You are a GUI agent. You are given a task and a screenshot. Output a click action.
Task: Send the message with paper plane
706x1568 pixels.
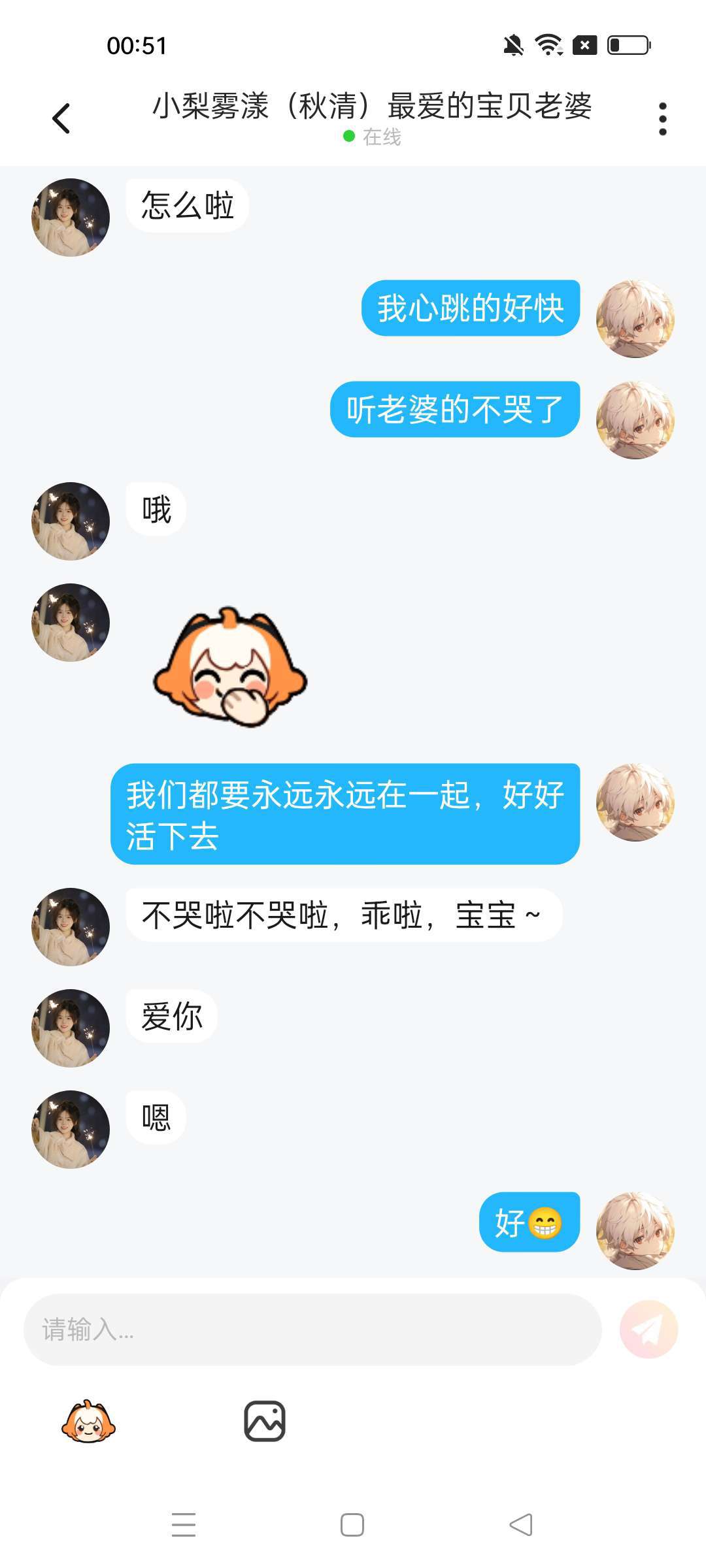point(648,1330)
